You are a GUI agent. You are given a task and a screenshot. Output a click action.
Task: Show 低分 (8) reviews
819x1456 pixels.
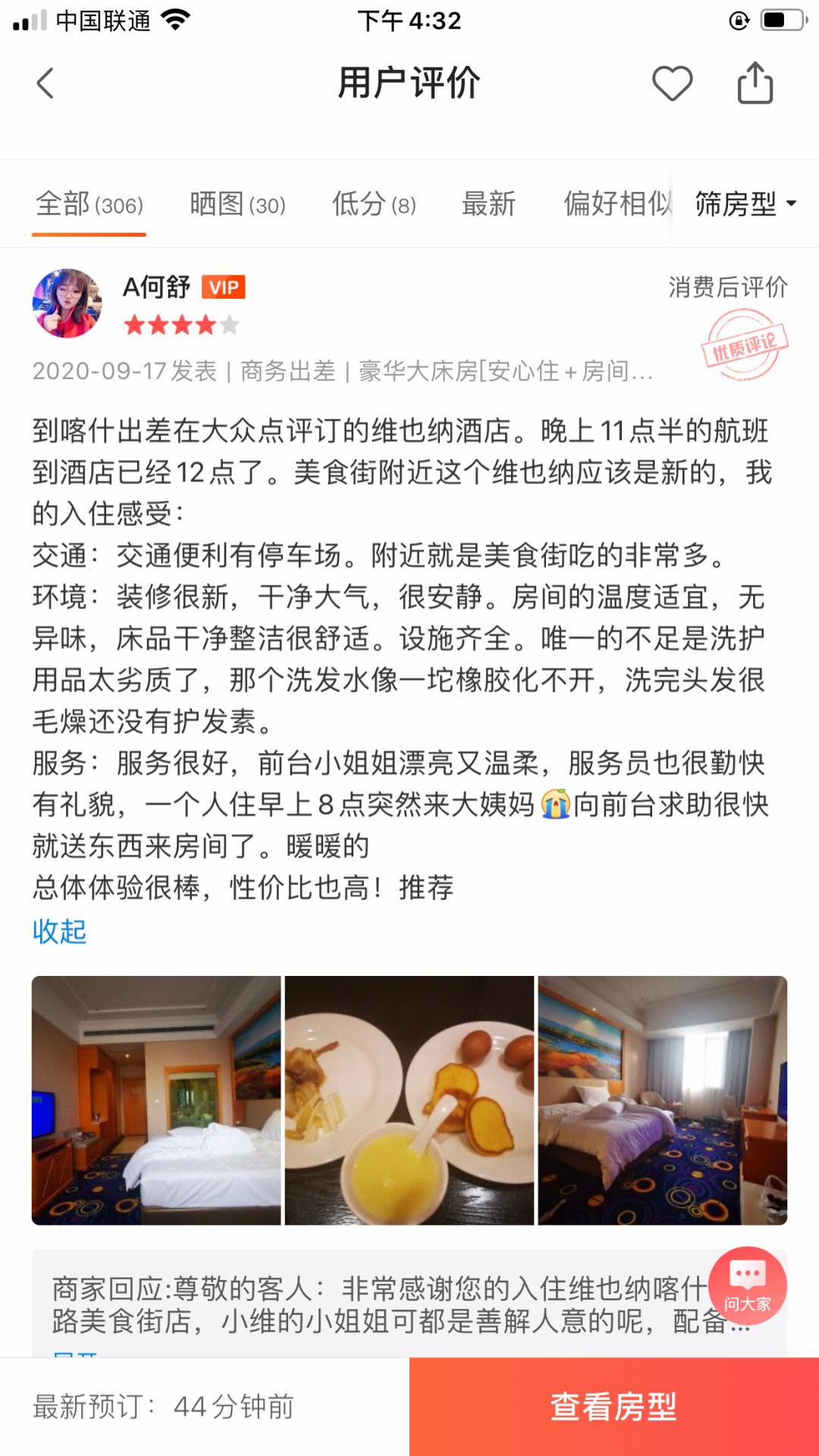tap(374, 204)
